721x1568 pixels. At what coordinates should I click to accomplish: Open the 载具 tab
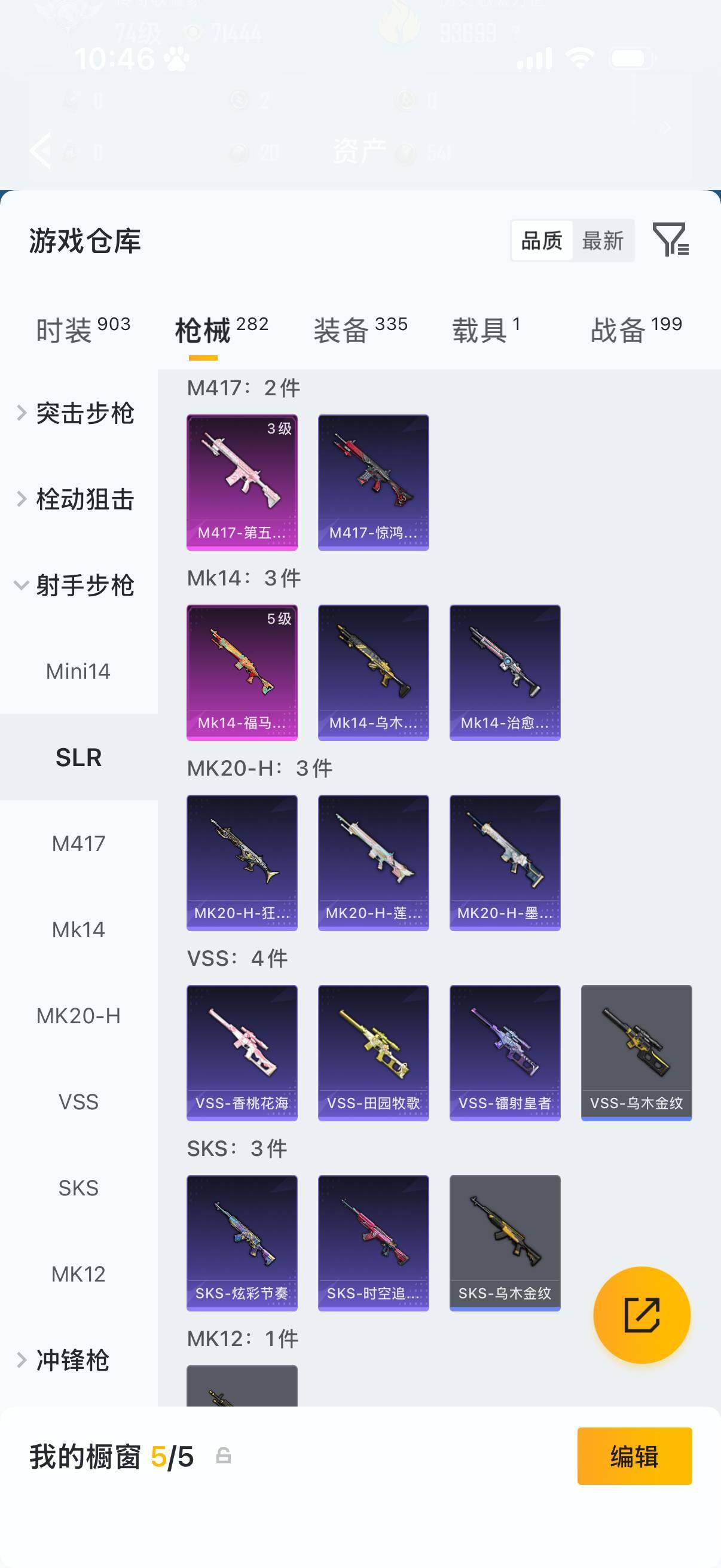[485, 330]
